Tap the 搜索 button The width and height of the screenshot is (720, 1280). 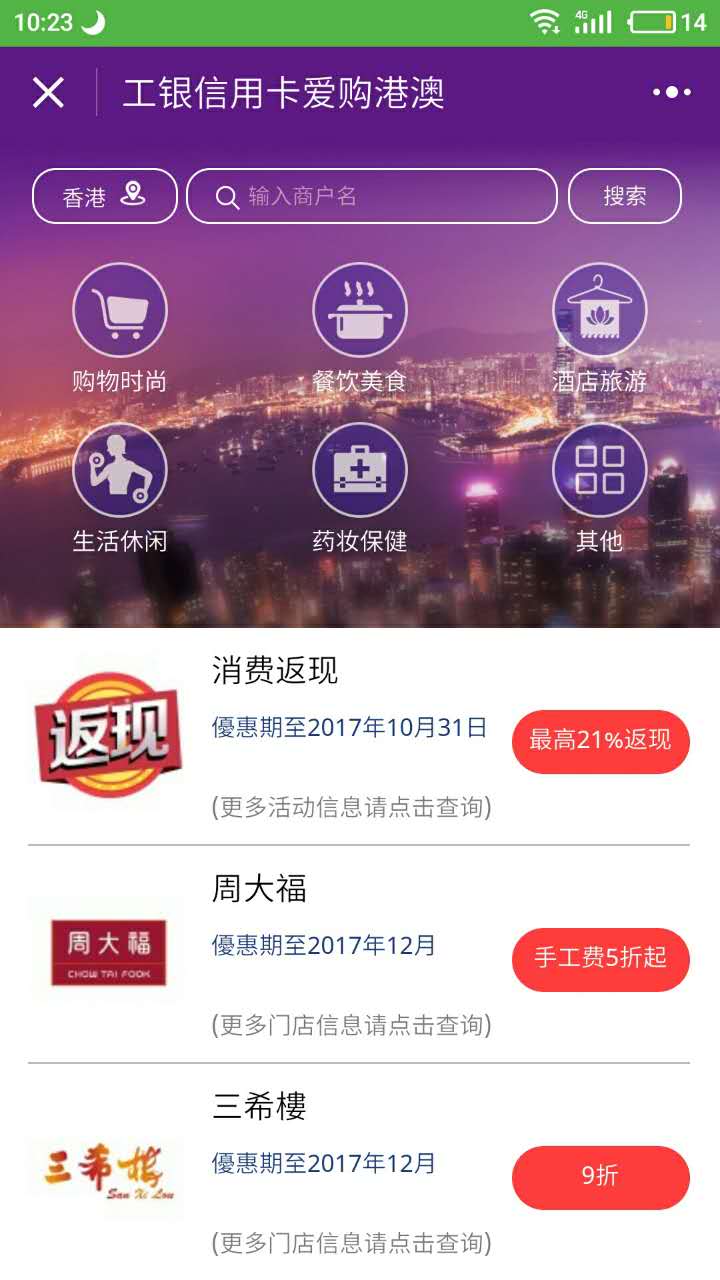[x=624, y=196]
